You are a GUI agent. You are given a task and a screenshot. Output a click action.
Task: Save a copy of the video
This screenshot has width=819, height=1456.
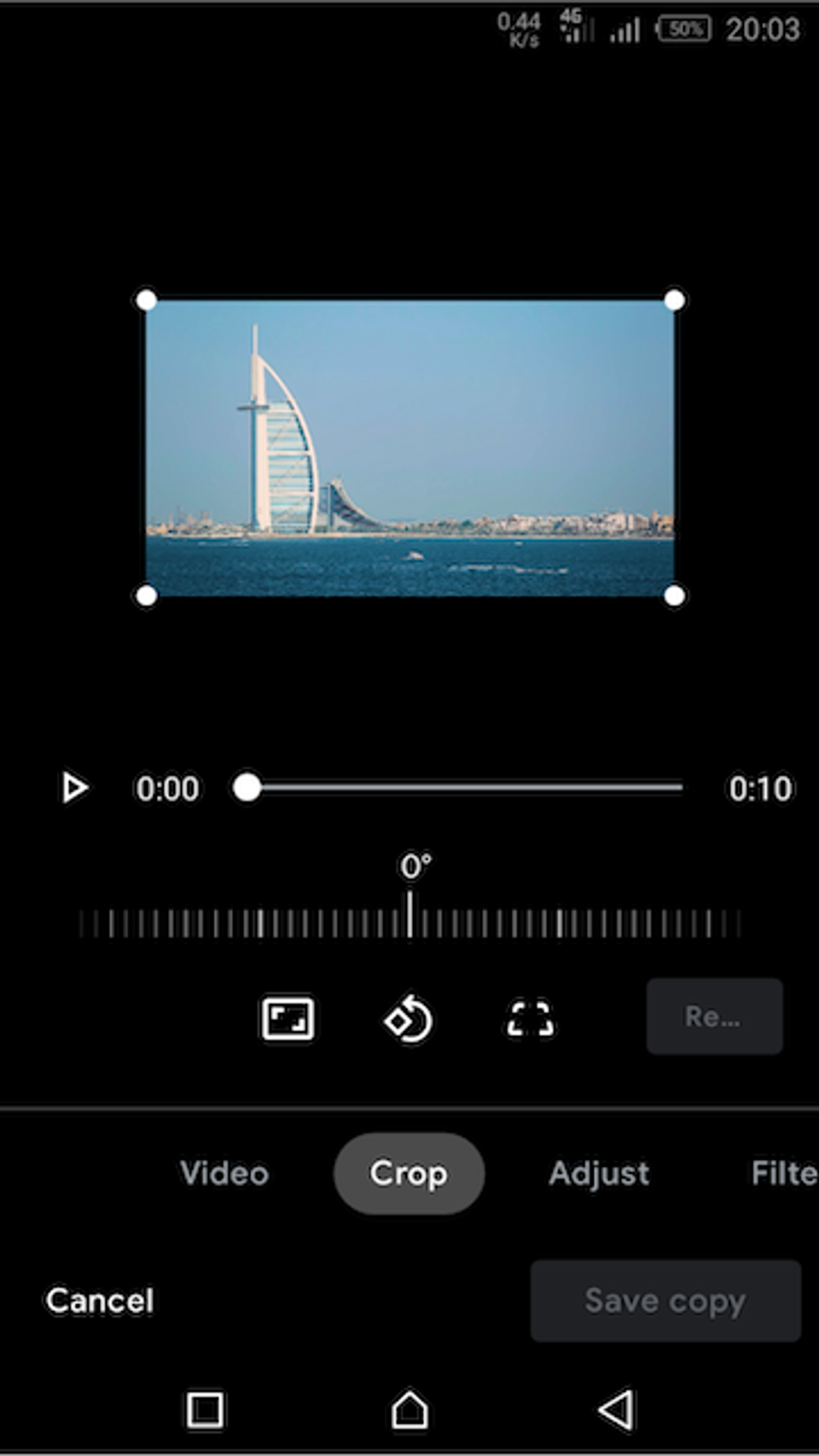point(665,1301)
